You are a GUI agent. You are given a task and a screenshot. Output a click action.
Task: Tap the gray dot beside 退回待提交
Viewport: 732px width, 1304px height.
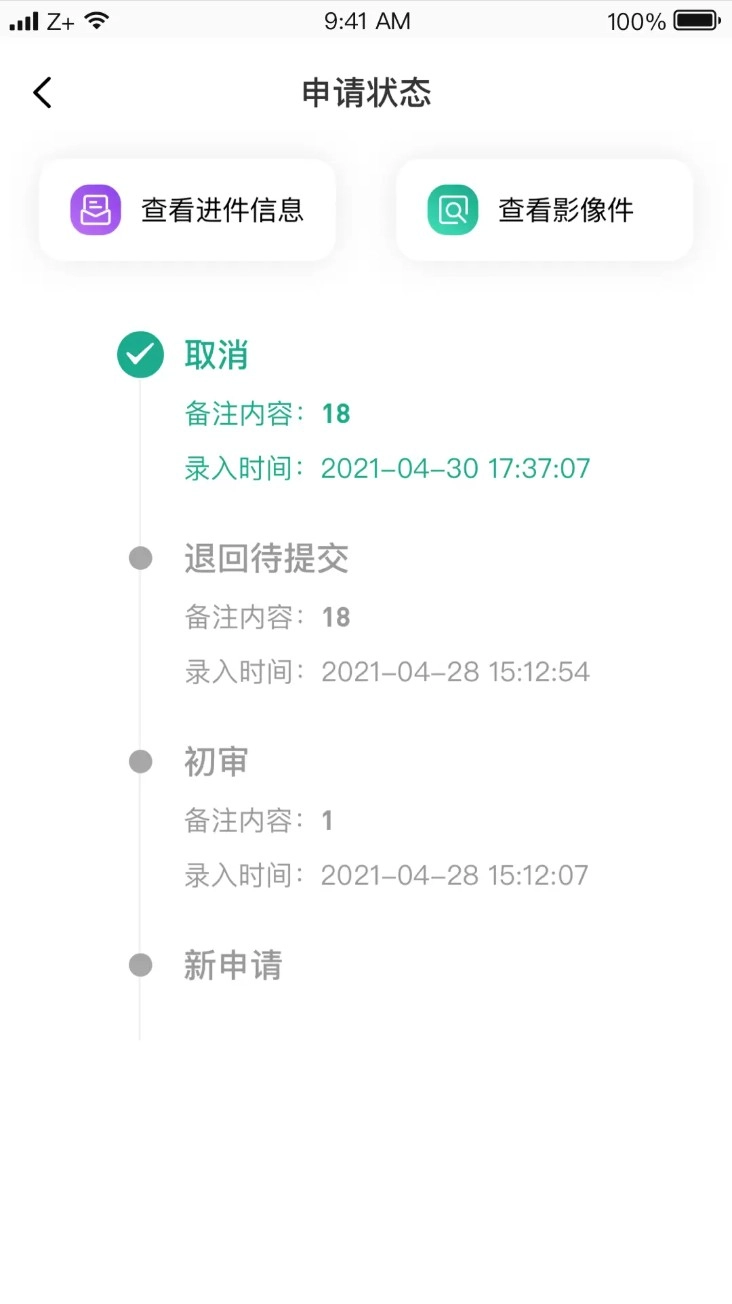[140, 557]
